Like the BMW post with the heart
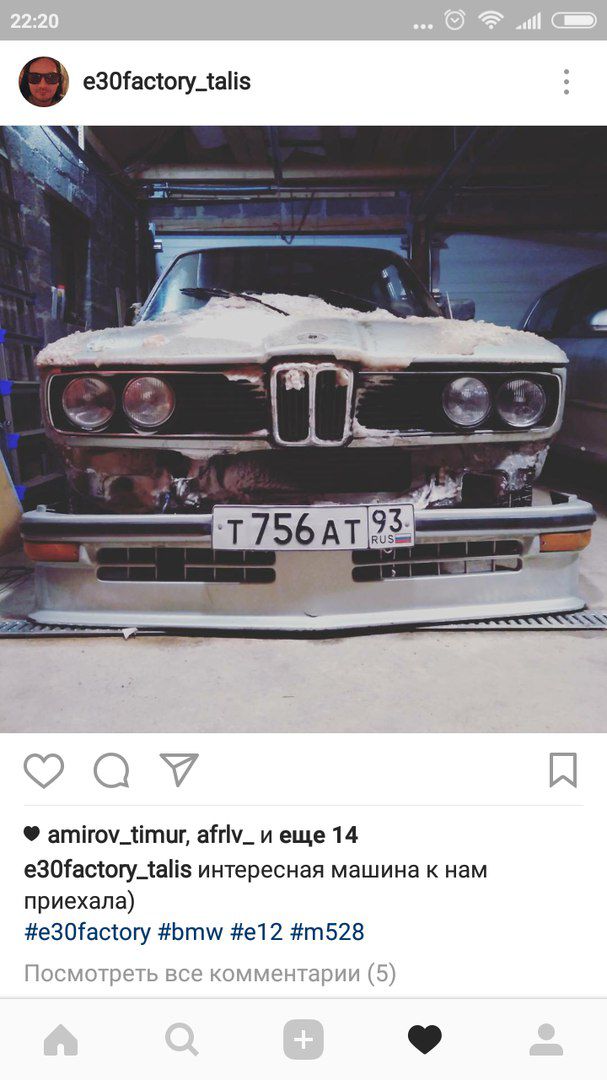Screen dimensions: 607x1080 coord(44,770)
